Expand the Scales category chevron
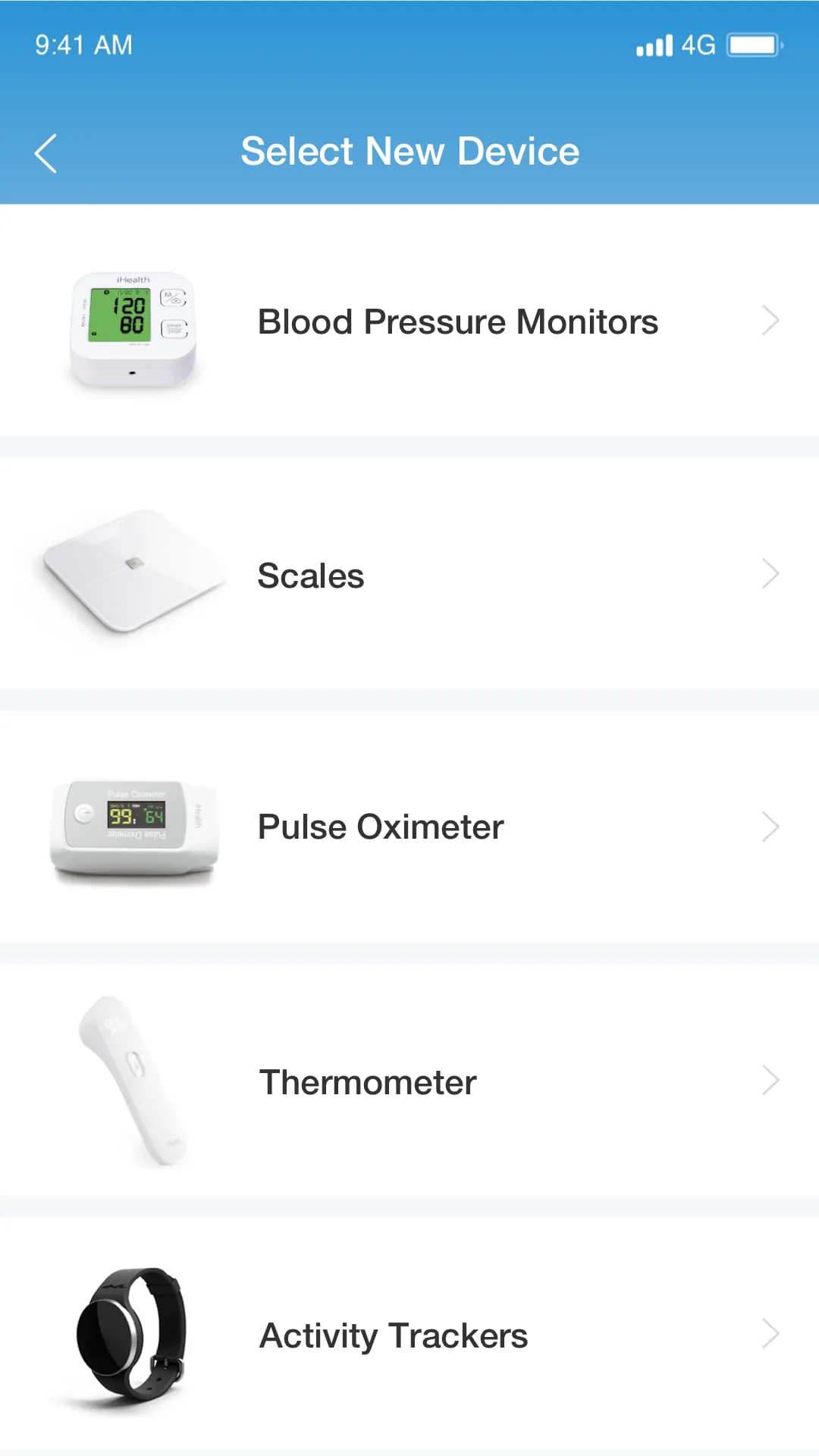 click(770, 574)
